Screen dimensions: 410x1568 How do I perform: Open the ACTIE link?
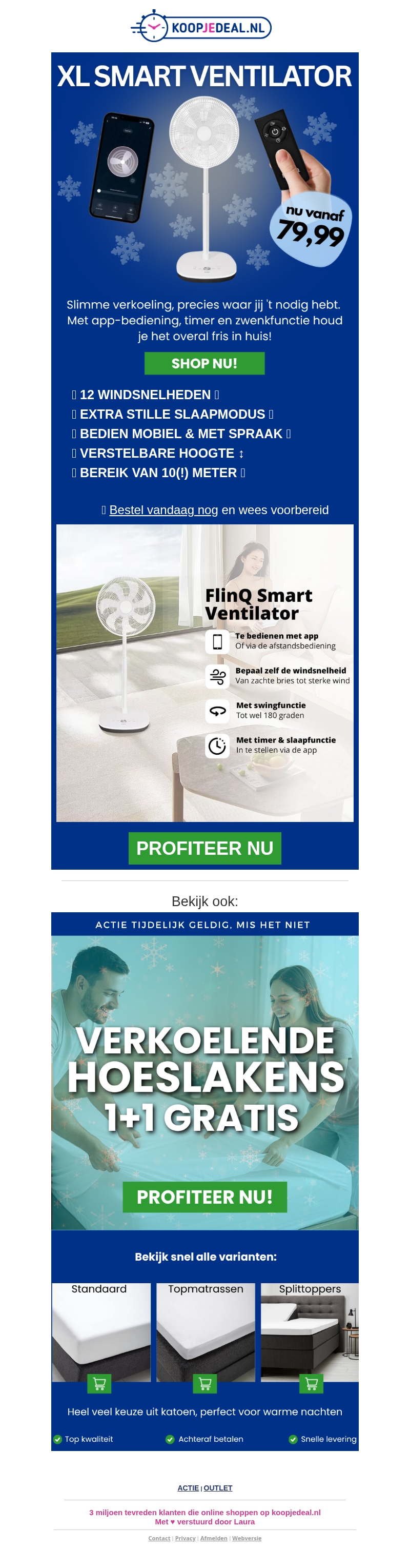click(188, 1487)
